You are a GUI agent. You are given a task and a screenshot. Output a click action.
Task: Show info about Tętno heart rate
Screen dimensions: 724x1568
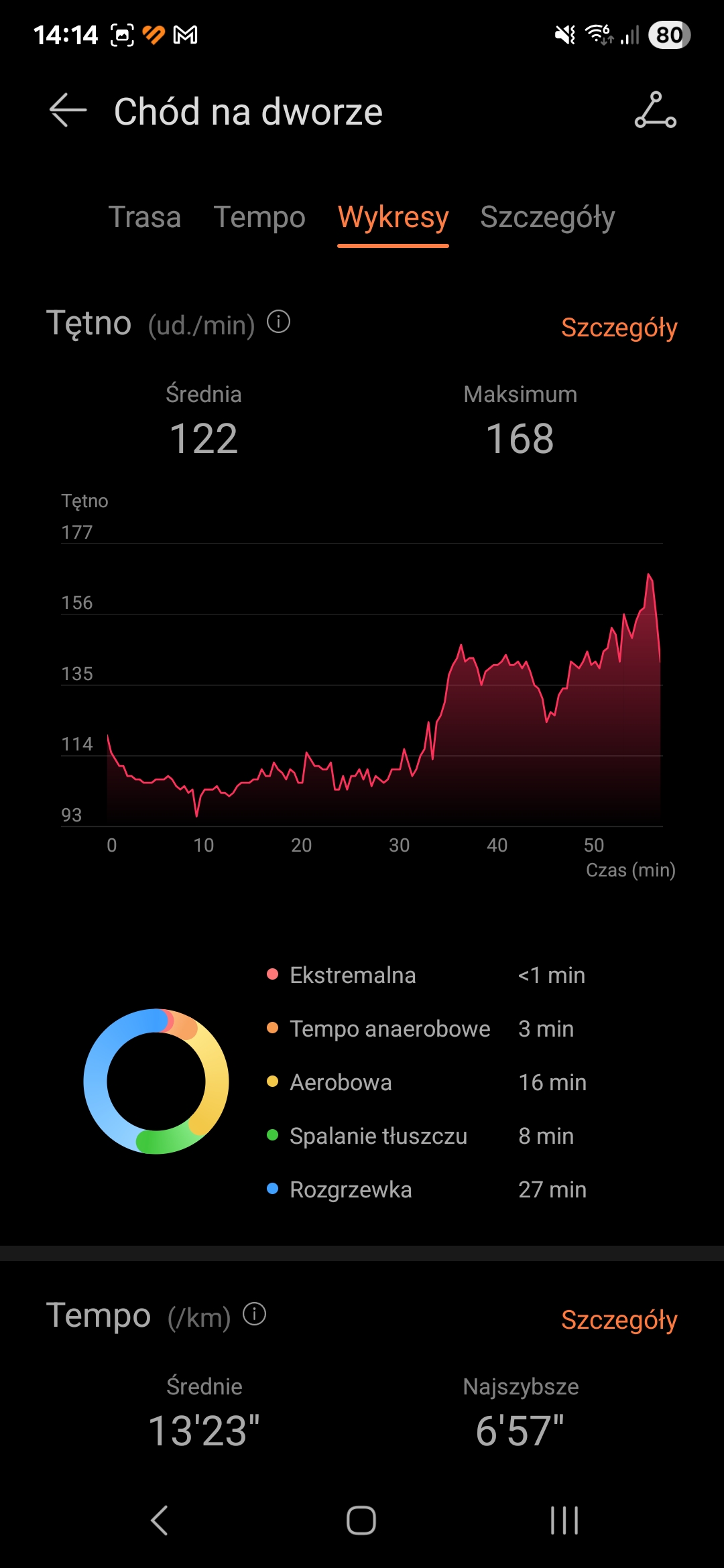[279, 322]
